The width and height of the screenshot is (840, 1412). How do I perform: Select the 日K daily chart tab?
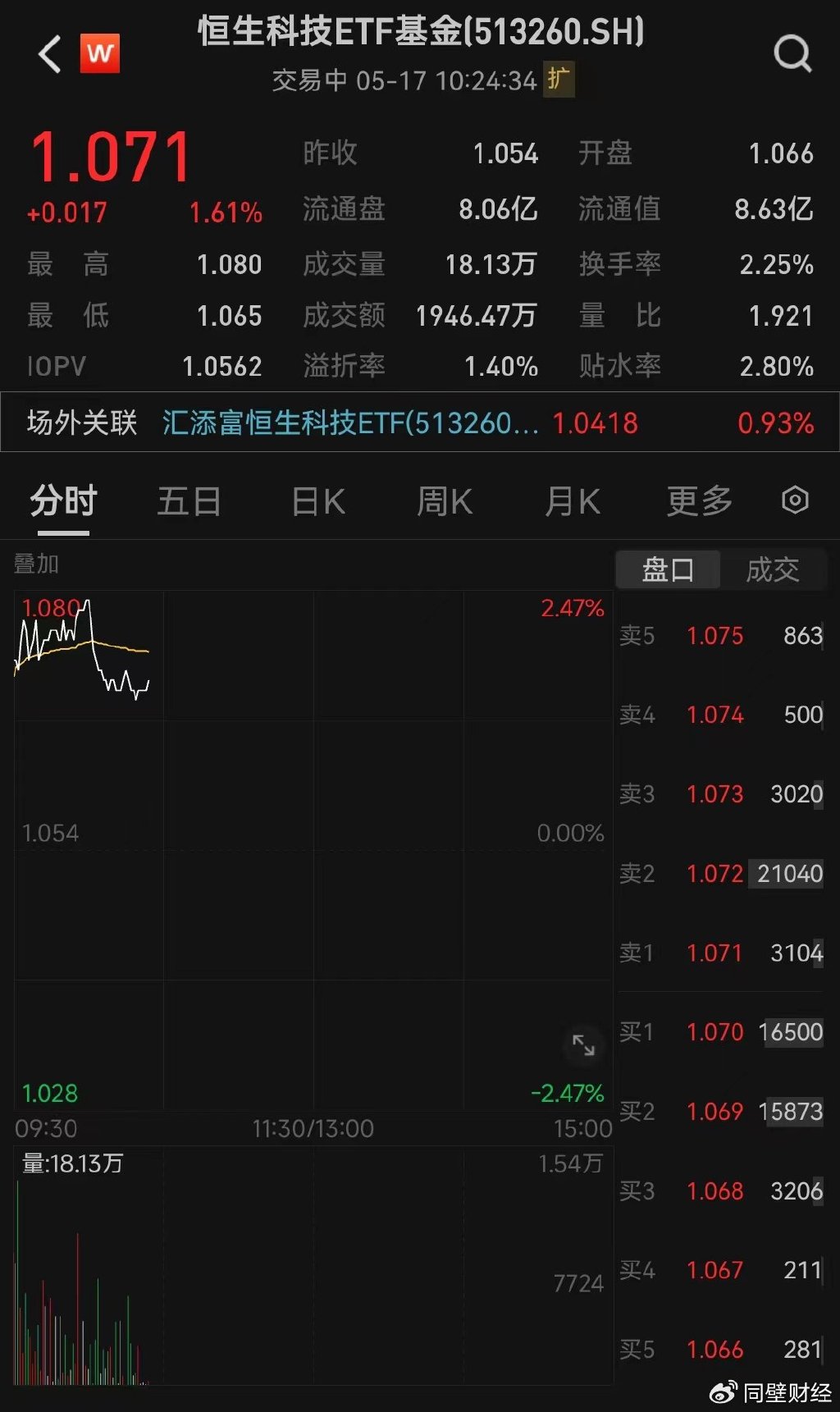click(316, 500)
